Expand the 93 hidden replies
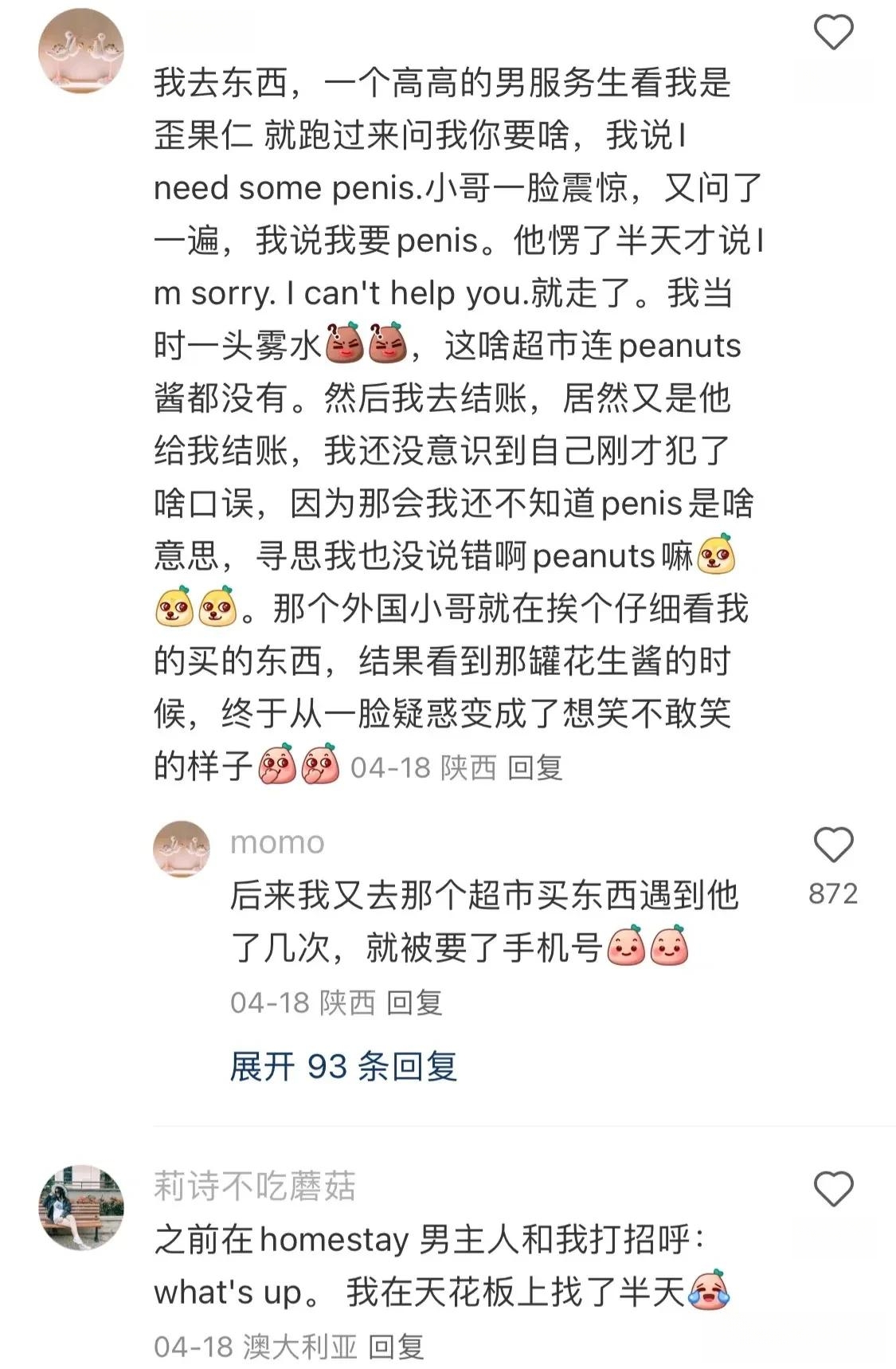Screen dimensions: 896x1369 pos(343,1066)
